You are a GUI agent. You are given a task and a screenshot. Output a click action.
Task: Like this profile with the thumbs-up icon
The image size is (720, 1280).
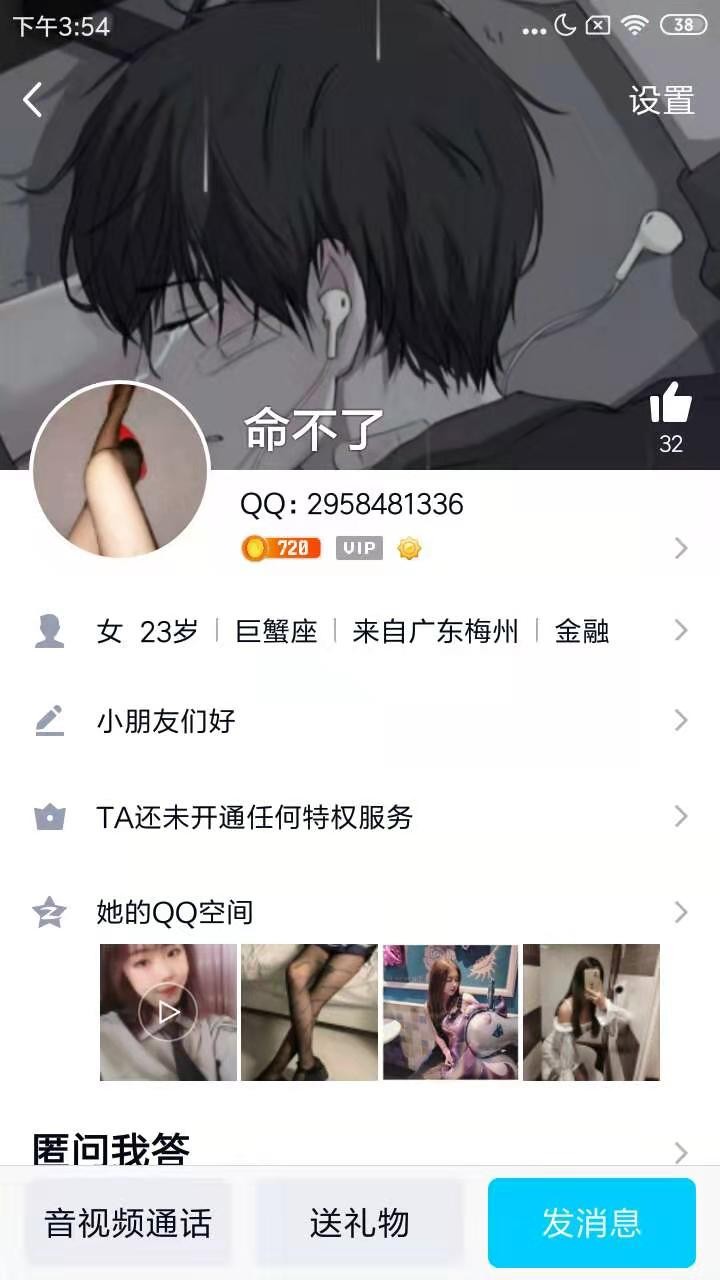coord(670,405)
